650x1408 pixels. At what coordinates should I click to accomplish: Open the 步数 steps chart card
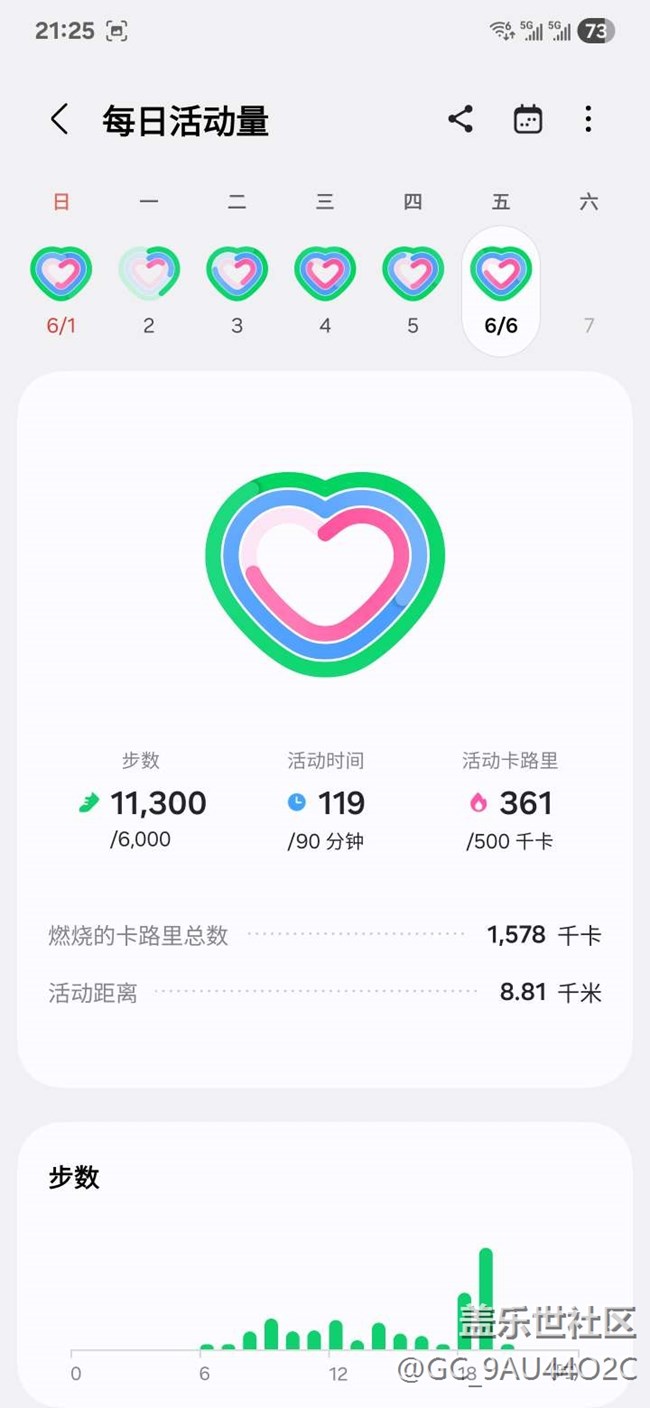point(325,1265)
